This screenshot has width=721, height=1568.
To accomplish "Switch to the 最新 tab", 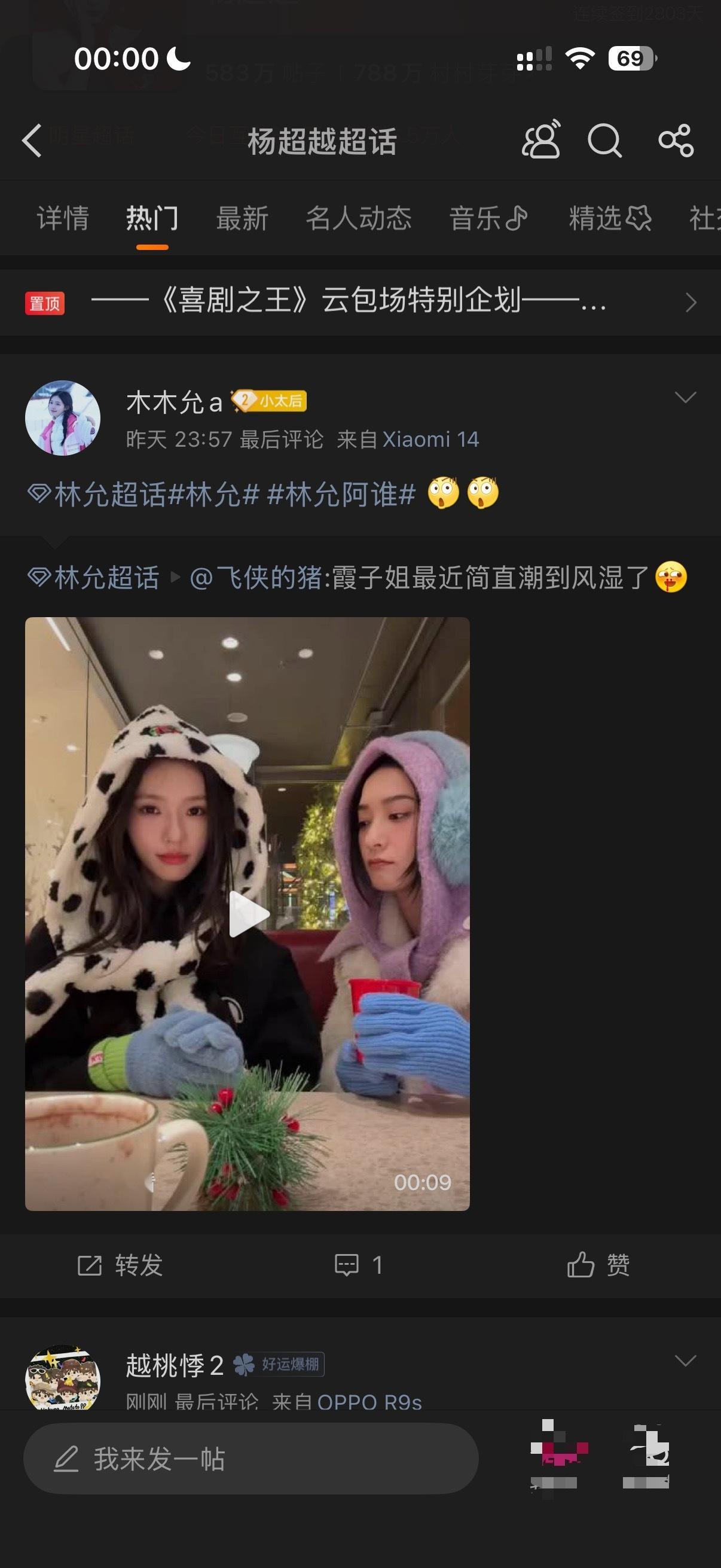I will tap(242, 219).
